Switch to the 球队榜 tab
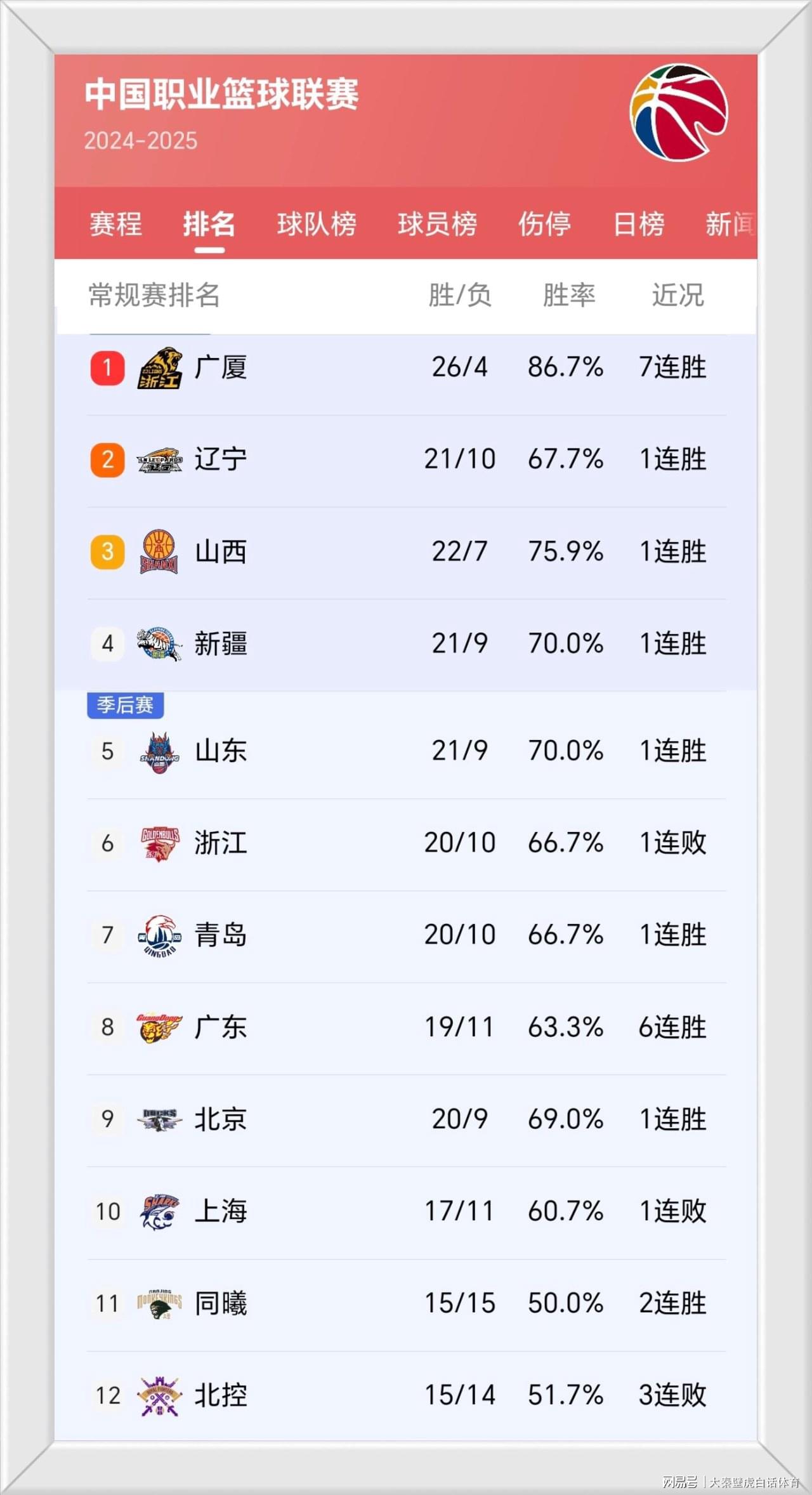 click(x=316, y=224)
